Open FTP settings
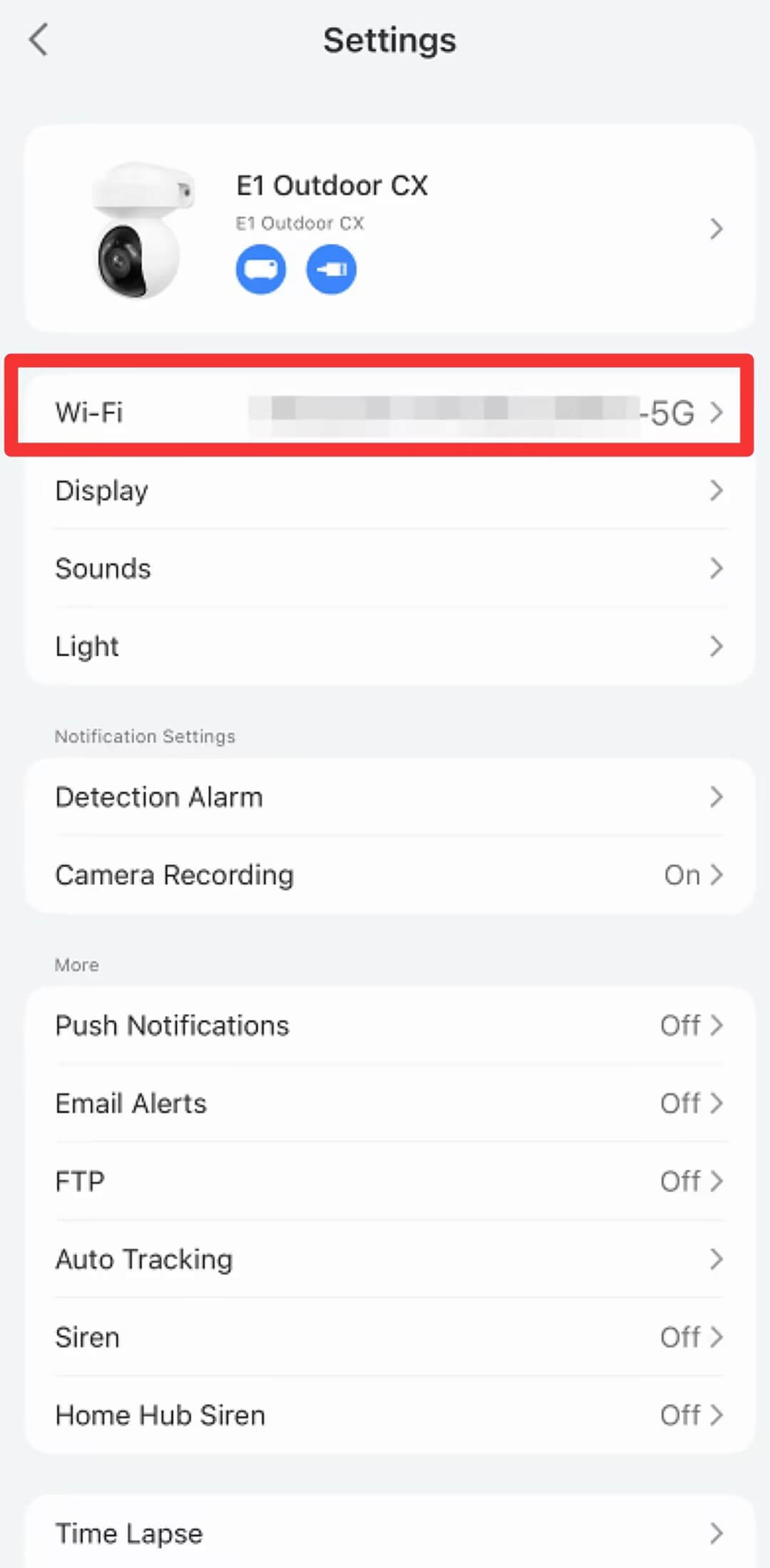The height and width of the screenshot is (1568, 770). tap(389, 1182)
